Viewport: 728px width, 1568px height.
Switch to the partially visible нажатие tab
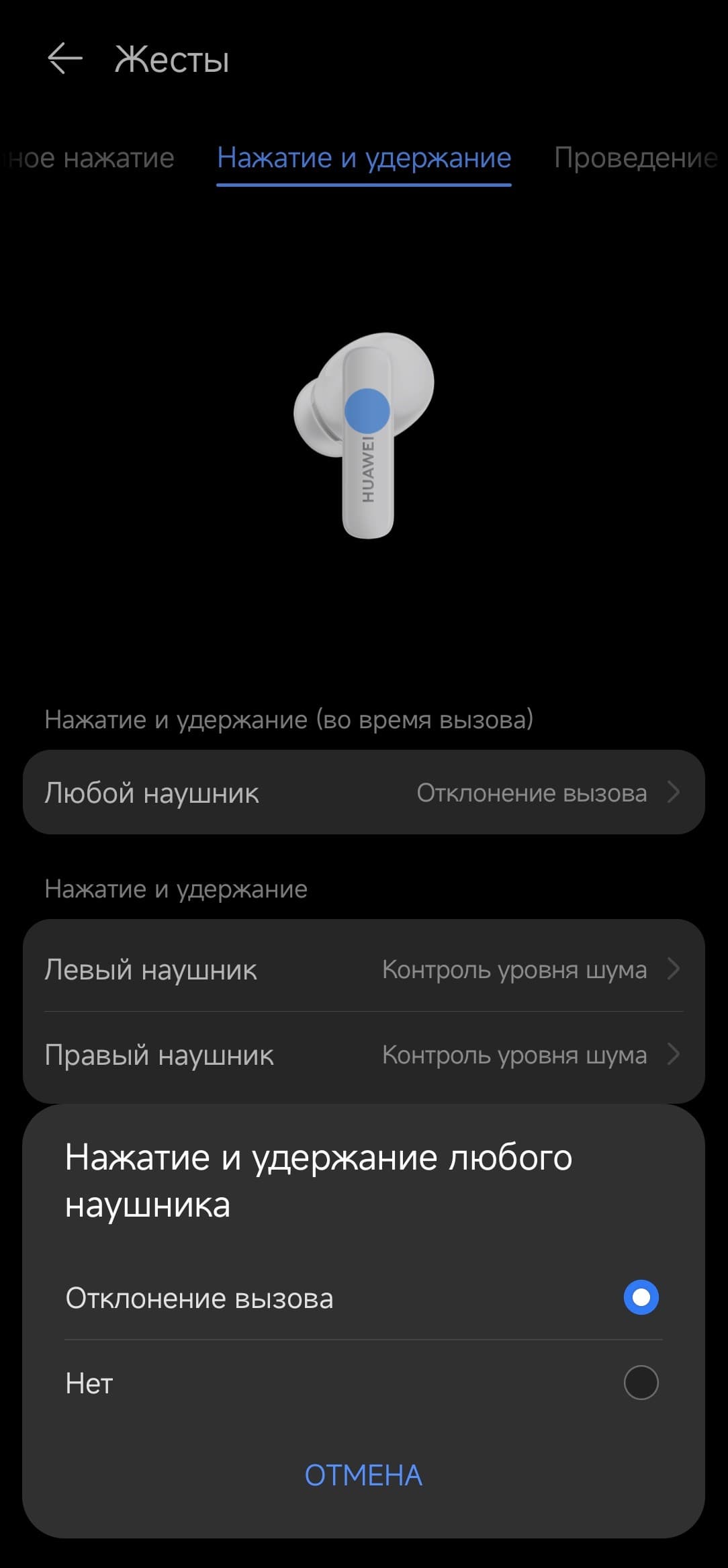click(91, 159)
